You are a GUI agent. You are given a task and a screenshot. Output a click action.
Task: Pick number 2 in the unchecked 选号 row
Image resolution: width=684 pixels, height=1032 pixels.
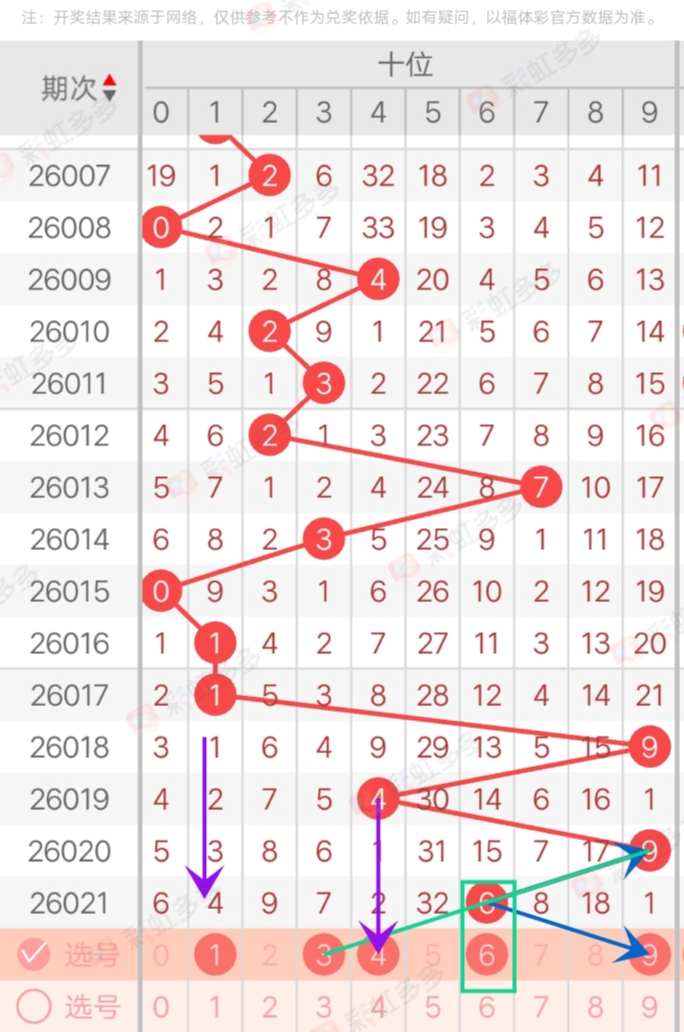point(269,1006)
